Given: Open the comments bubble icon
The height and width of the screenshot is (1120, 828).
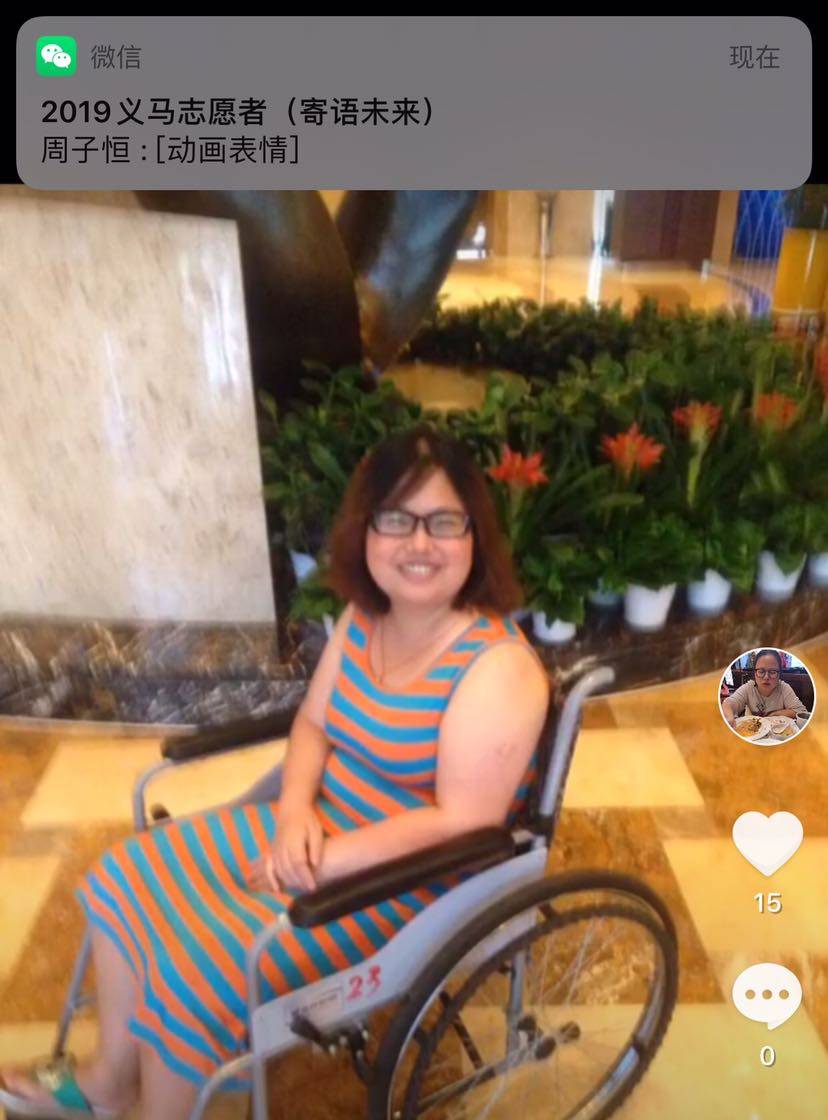Looking at the screenshot, I should point(767,996).
